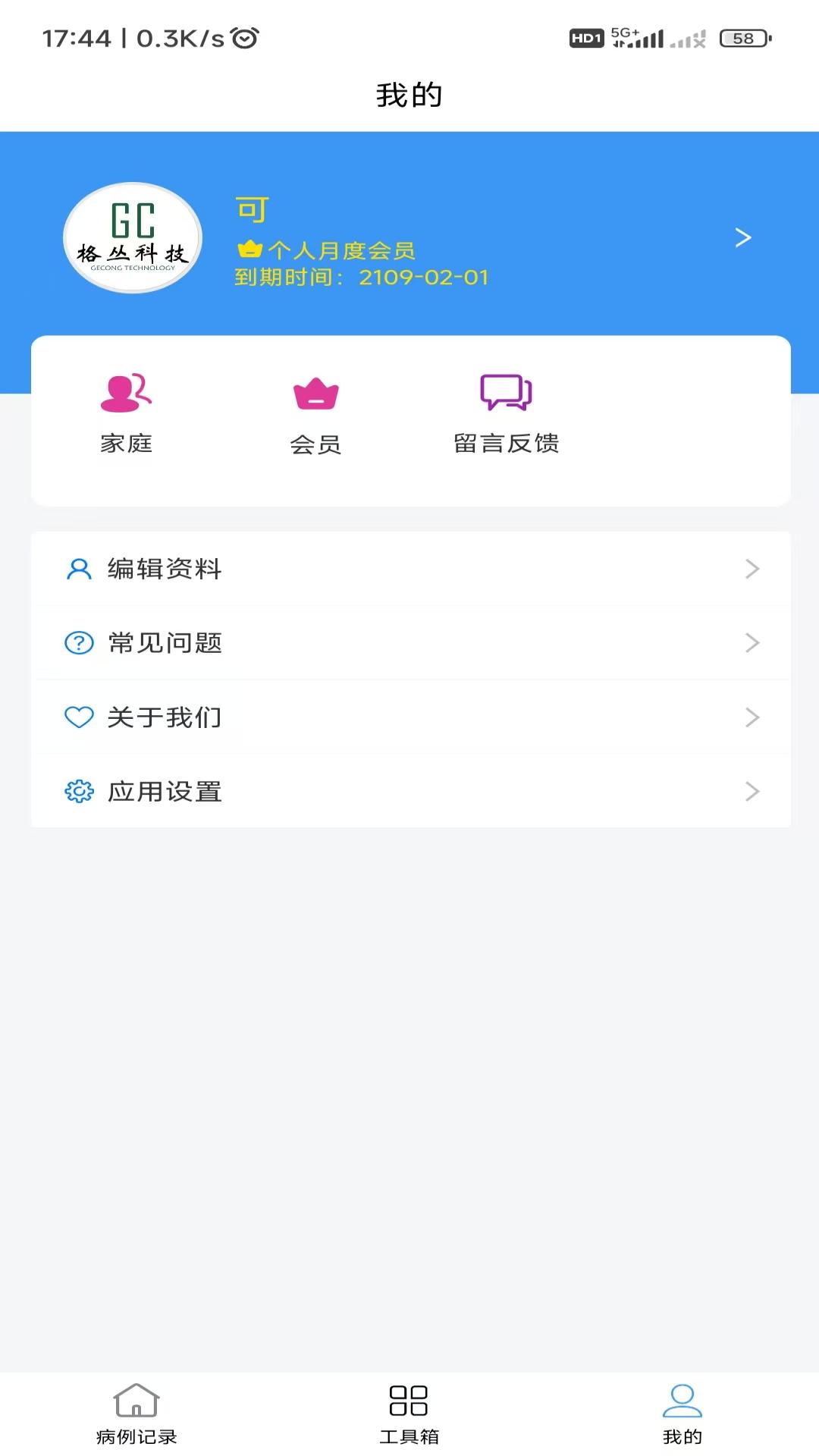Expand the 常见问题 row chevron
This screenshot has height=1456, width=819.
tap(752, 643)
